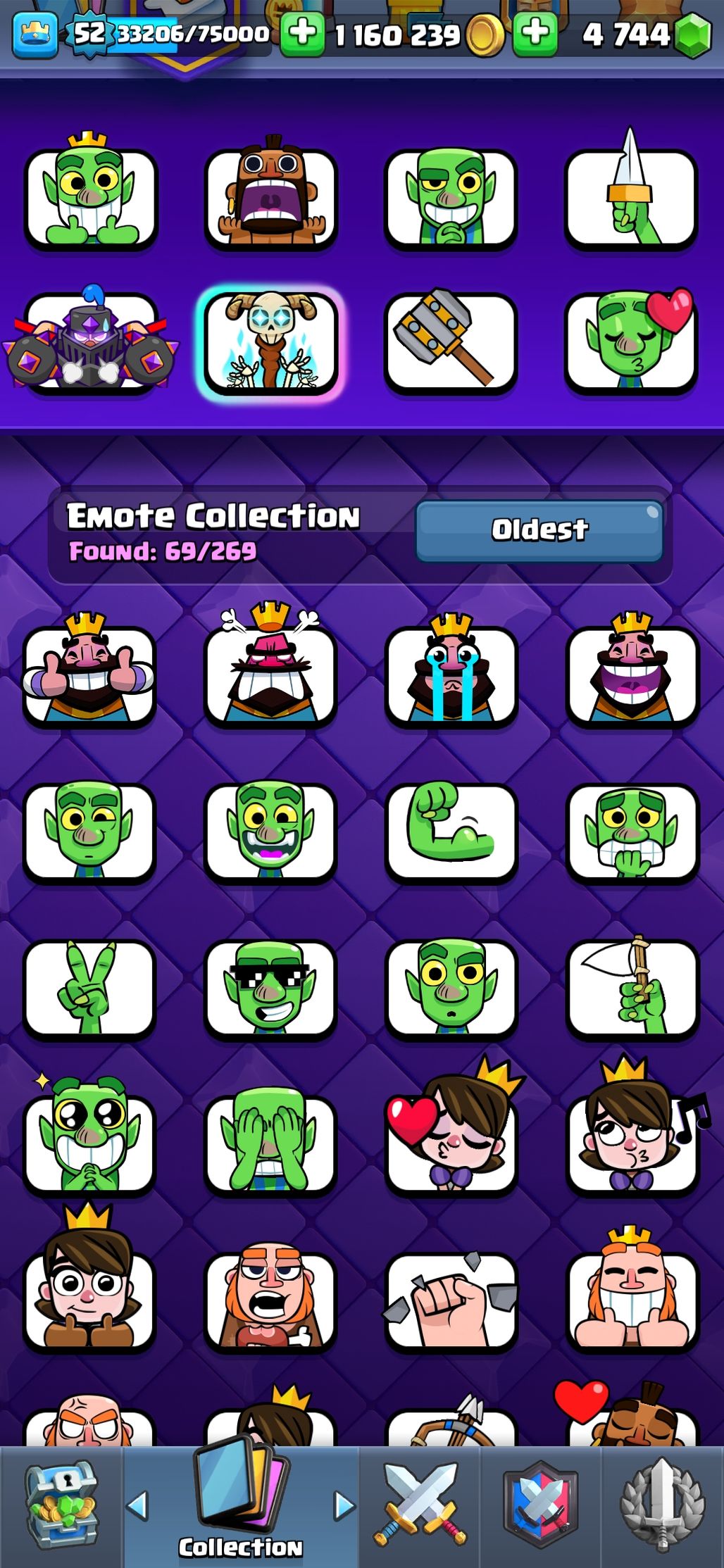The height and width of the screenshot is (1568, 724).
Task: Tap the plus button to add gold
Action: (x=303, y=34)
